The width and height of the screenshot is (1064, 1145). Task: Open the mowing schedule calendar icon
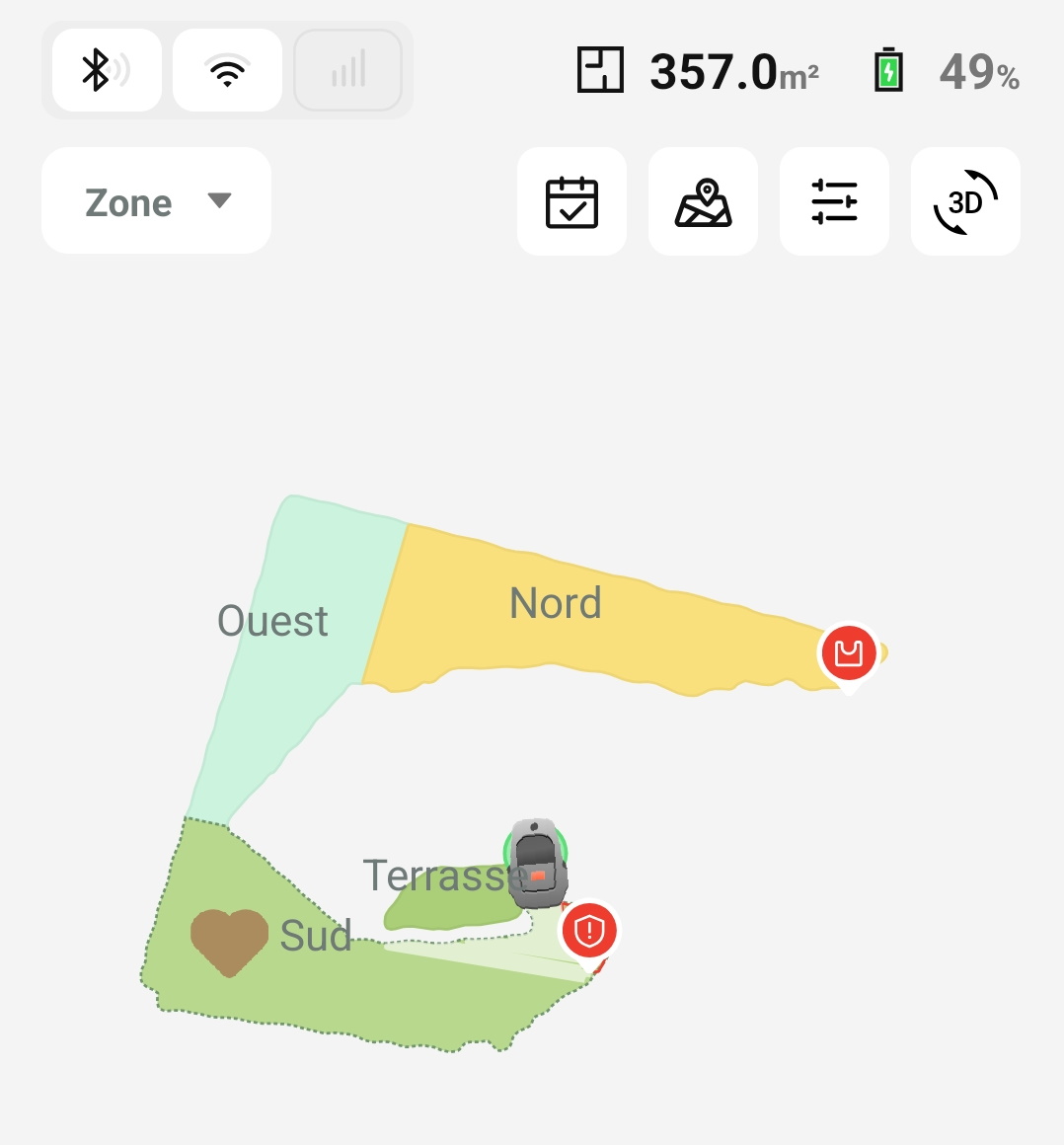tap(572, 201)
